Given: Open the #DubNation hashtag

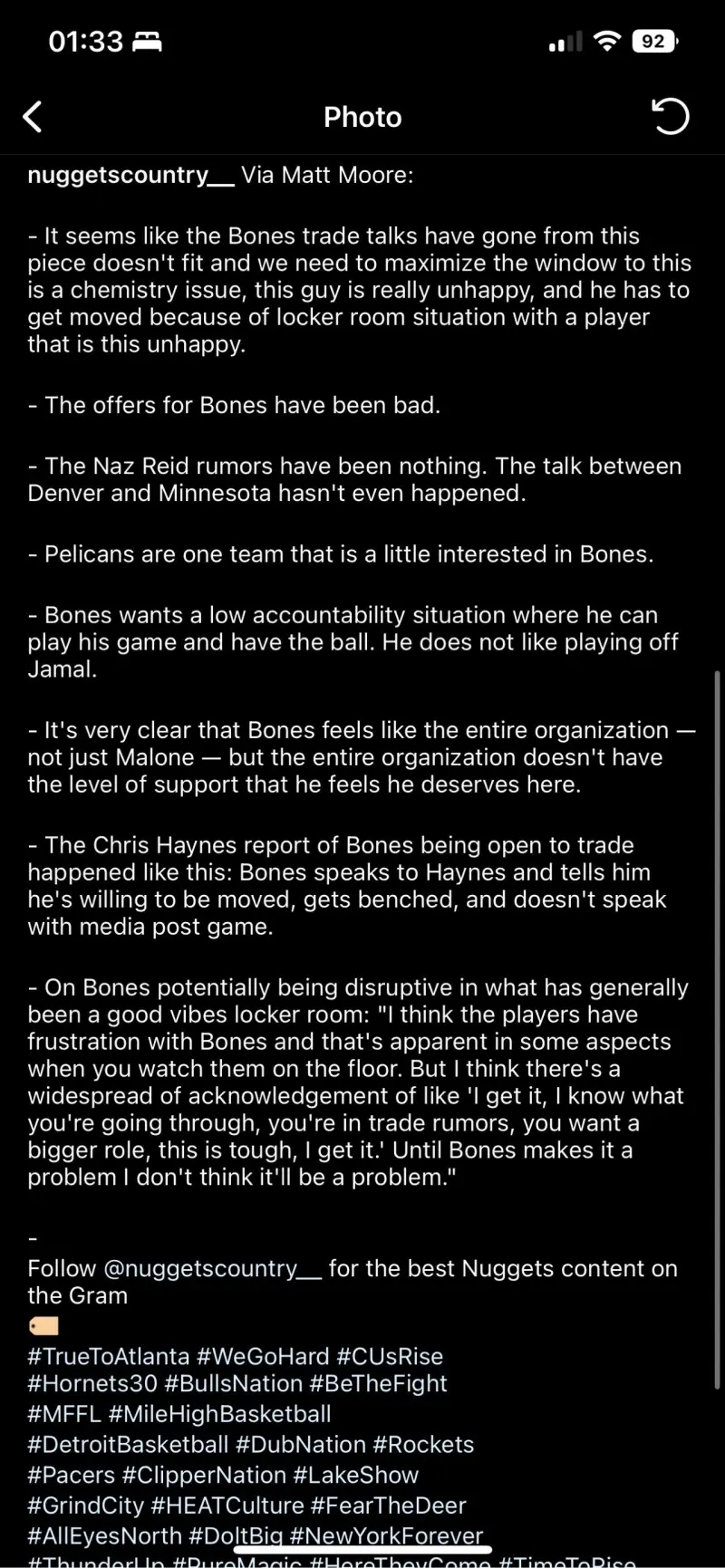Looking at the screenshot, I should [x=301, y=1444].
